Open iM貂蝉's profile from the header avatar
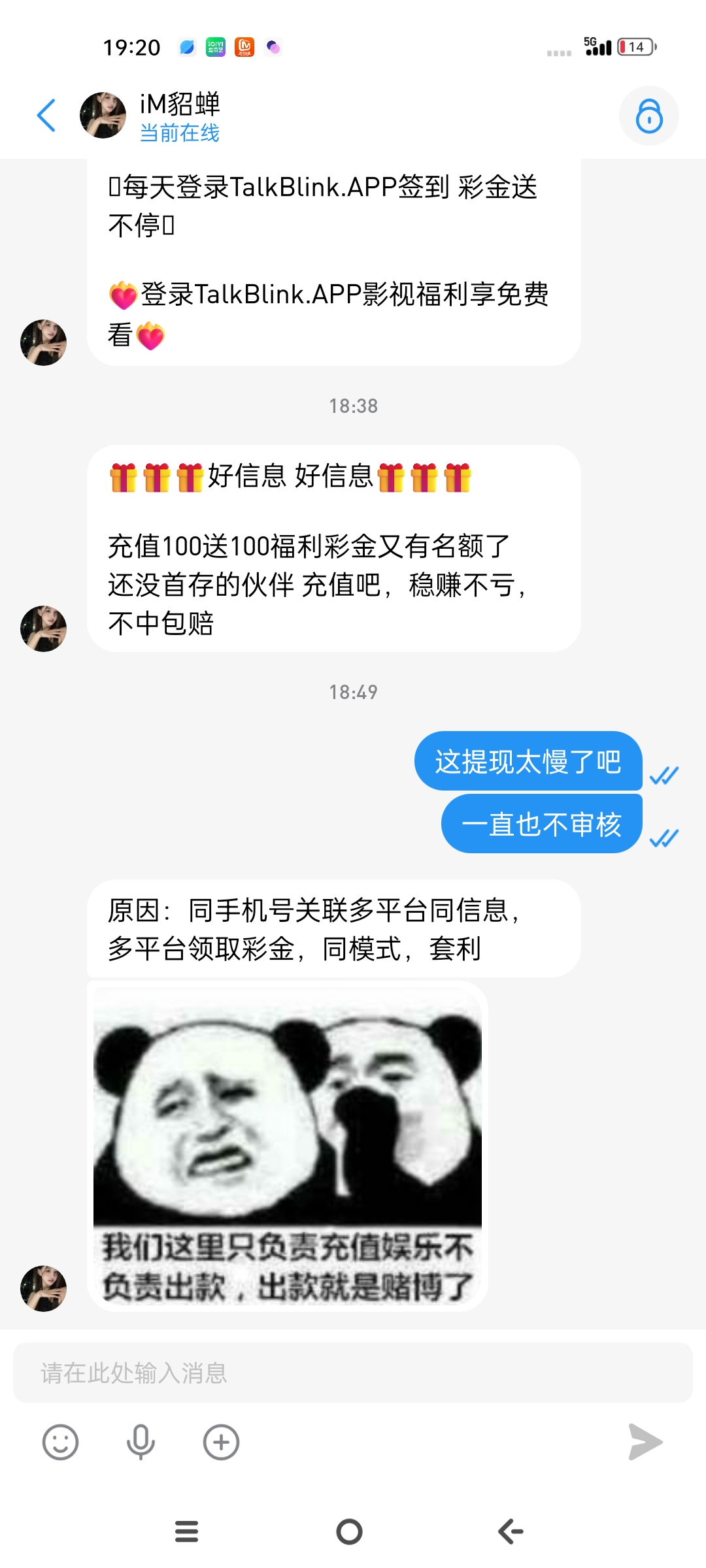Viewport: 706px width, 1568px height. coord(103,116)
